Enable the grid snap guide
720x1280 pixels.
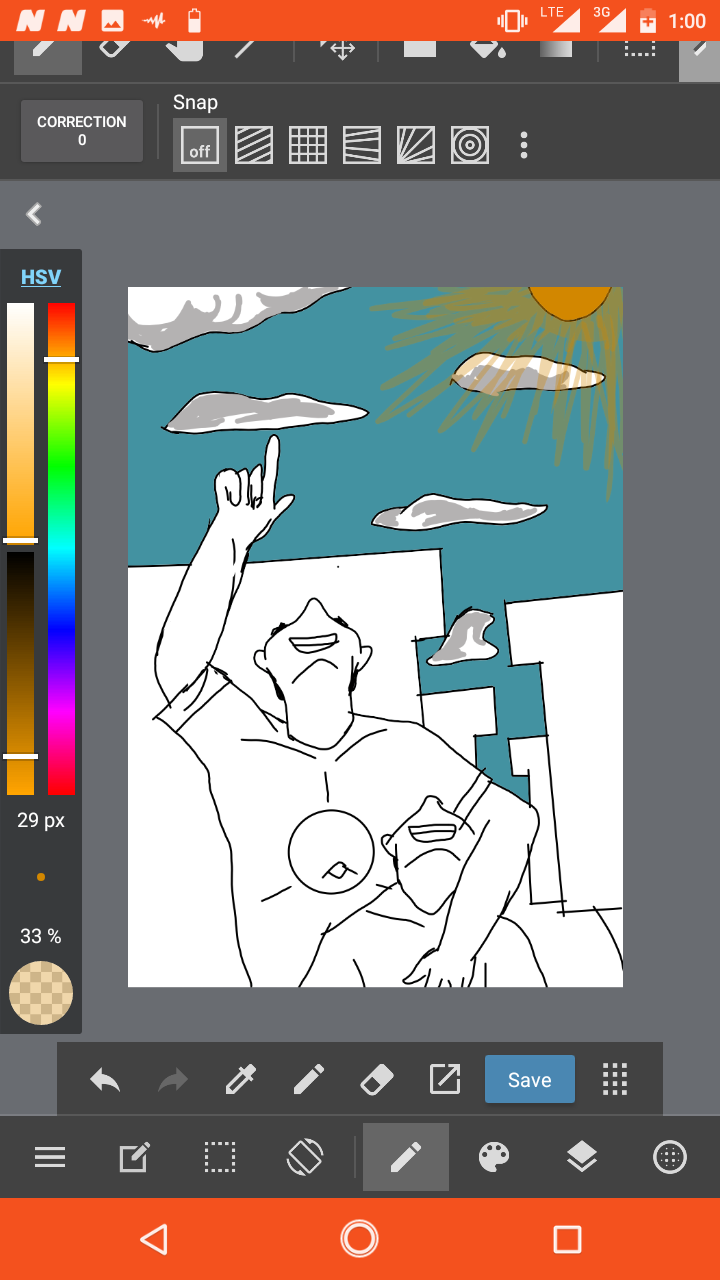[308, 145]
